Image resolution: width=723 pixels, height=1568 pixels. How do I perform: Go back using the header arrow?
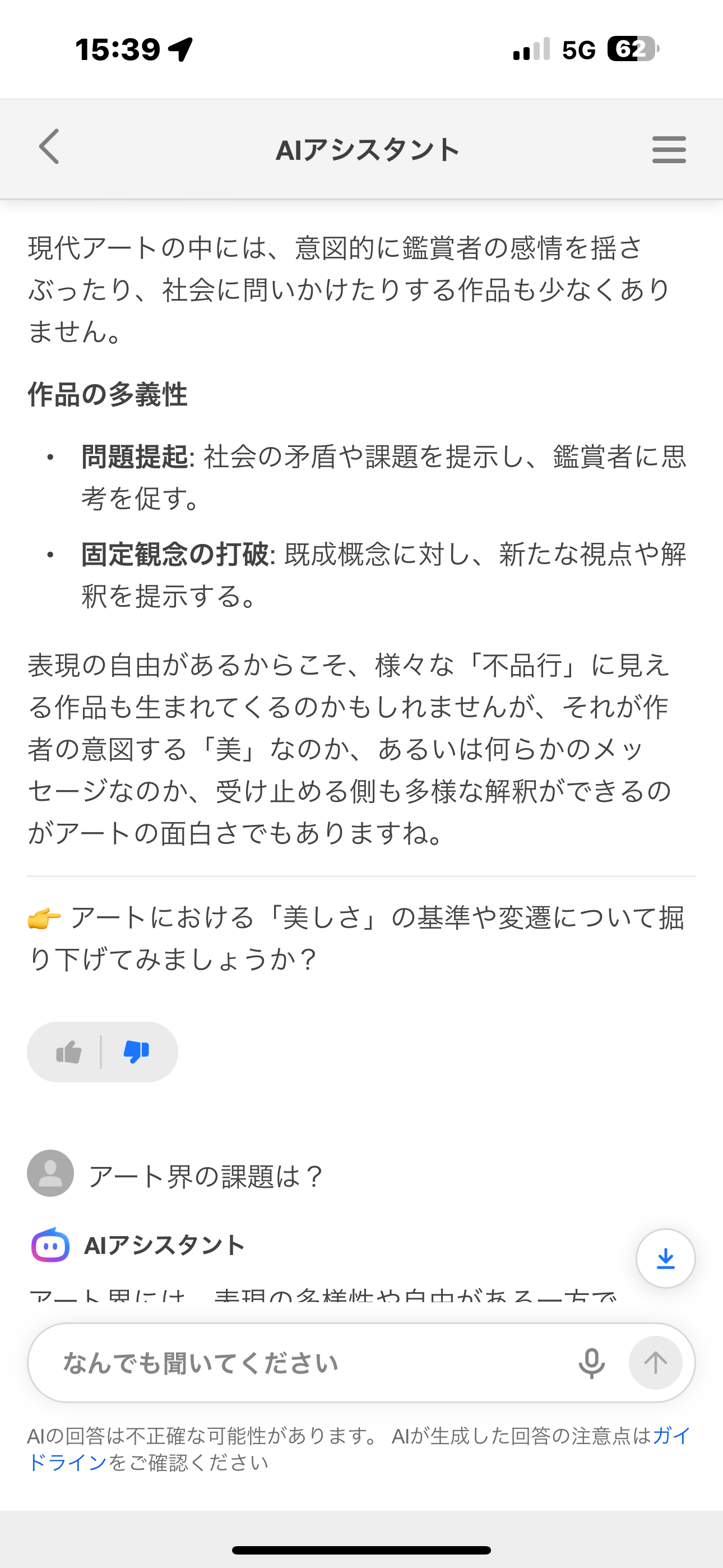(x=49, y=147)
